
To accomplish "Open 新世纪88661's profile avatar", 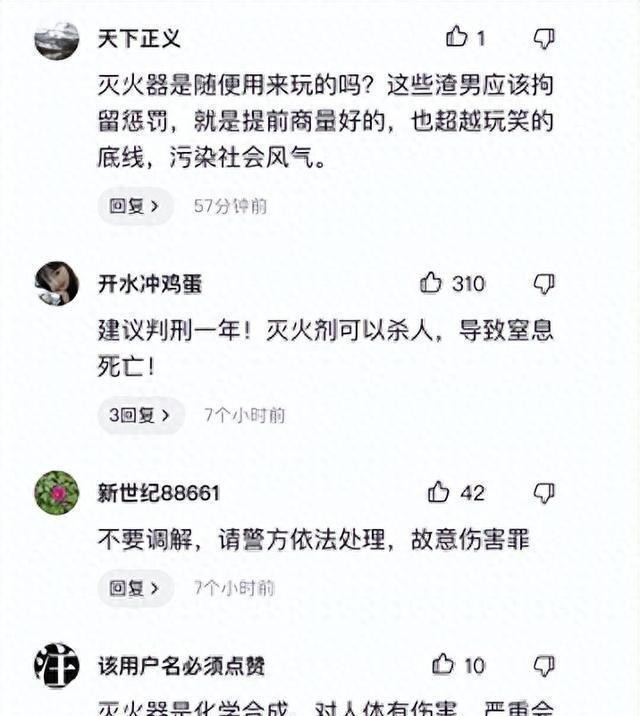I will (56, 492).
